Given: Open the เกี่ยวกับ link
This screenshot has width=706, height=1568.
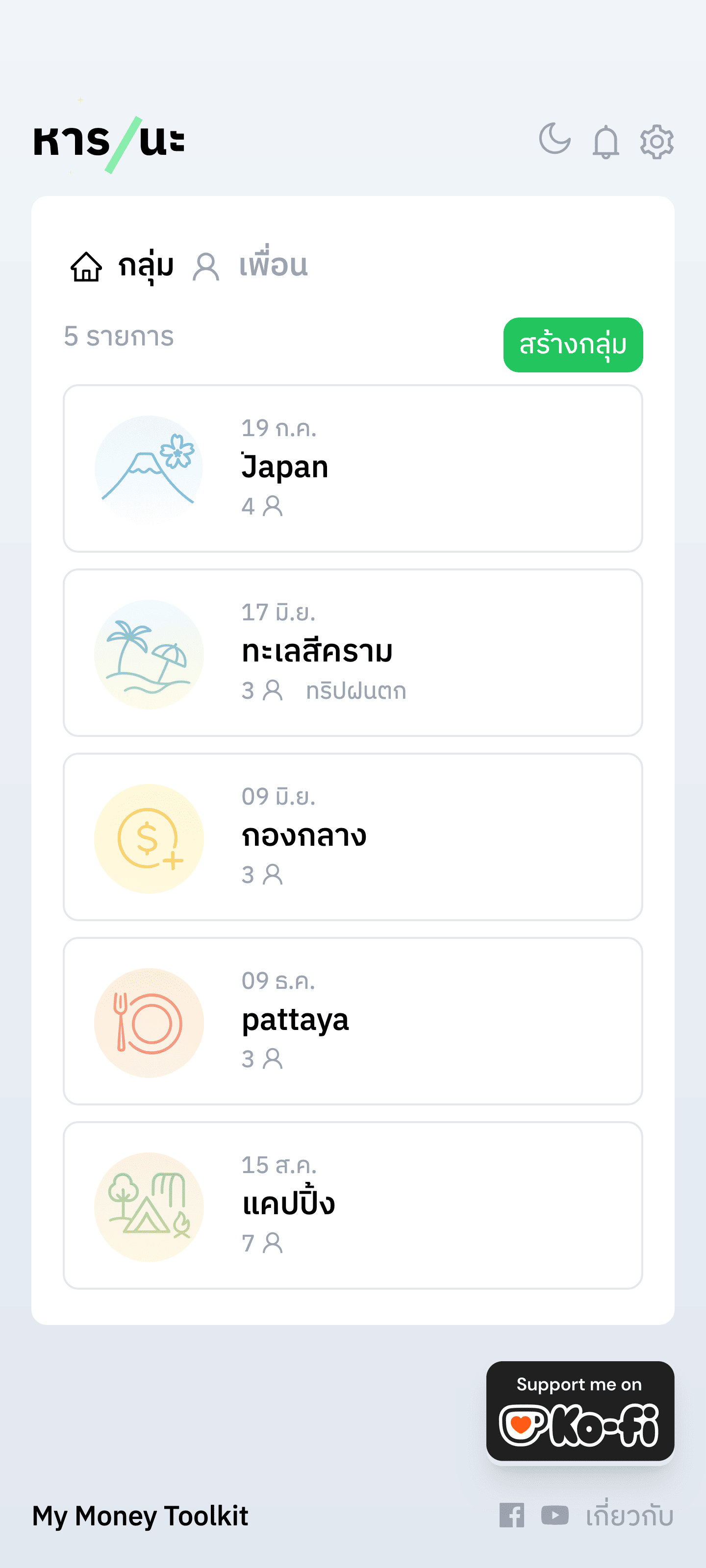Looking at the screenshot, I should coord(629,1516).
